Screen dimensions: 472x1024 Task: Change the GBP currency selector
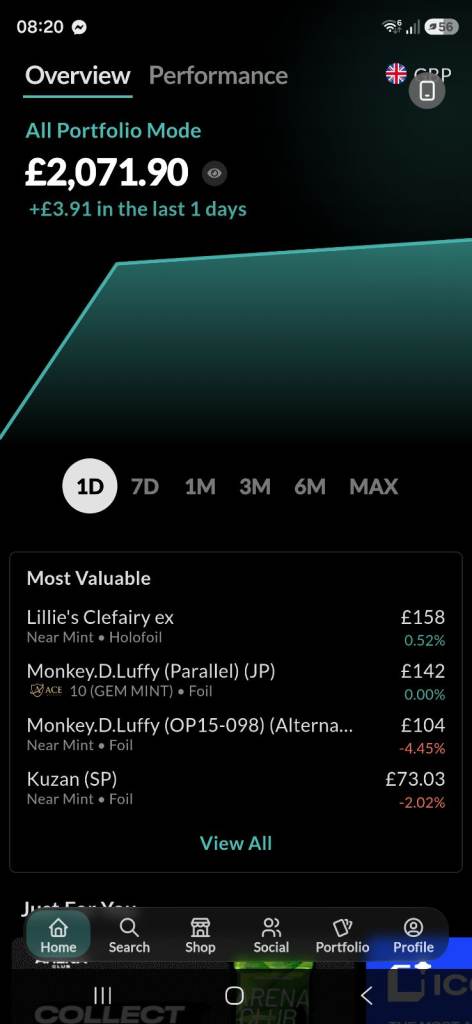point(418,74)
